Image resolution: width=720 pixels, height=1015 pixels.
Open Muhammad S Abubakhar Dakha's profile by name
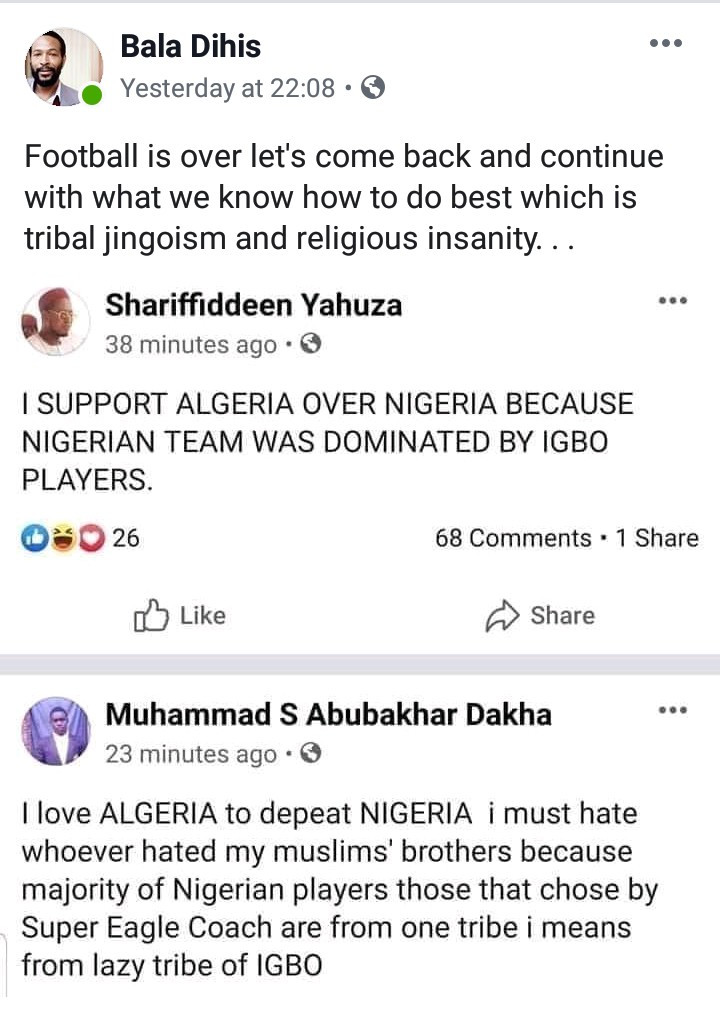pos(328,714)
